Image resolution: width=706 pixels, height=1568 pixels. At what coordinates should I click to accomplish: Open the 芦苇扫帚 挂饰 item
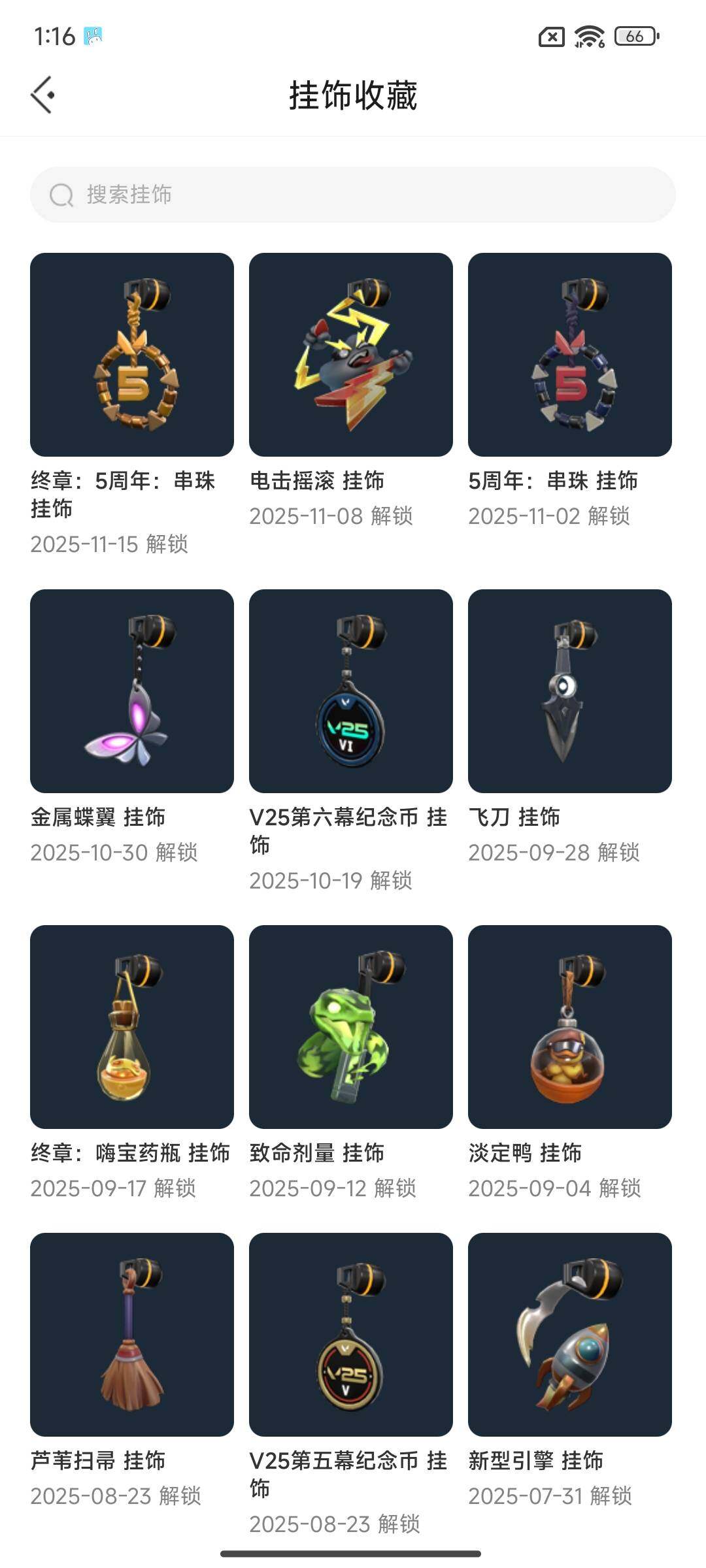(132, 1335)
